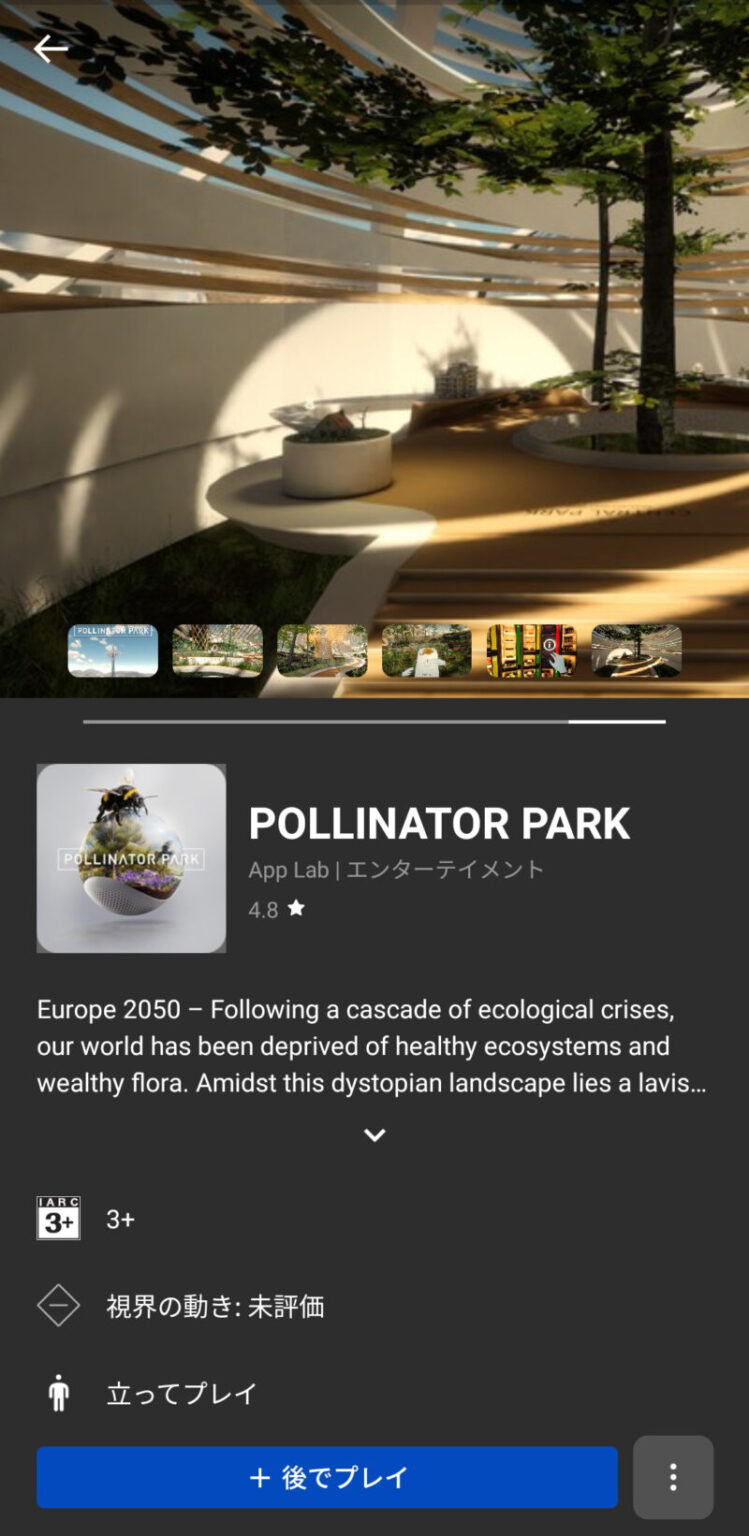Viewport: 749px width, 1536px height.
Task: Tap the 後でプレイ button
Action: (327, 1477)
